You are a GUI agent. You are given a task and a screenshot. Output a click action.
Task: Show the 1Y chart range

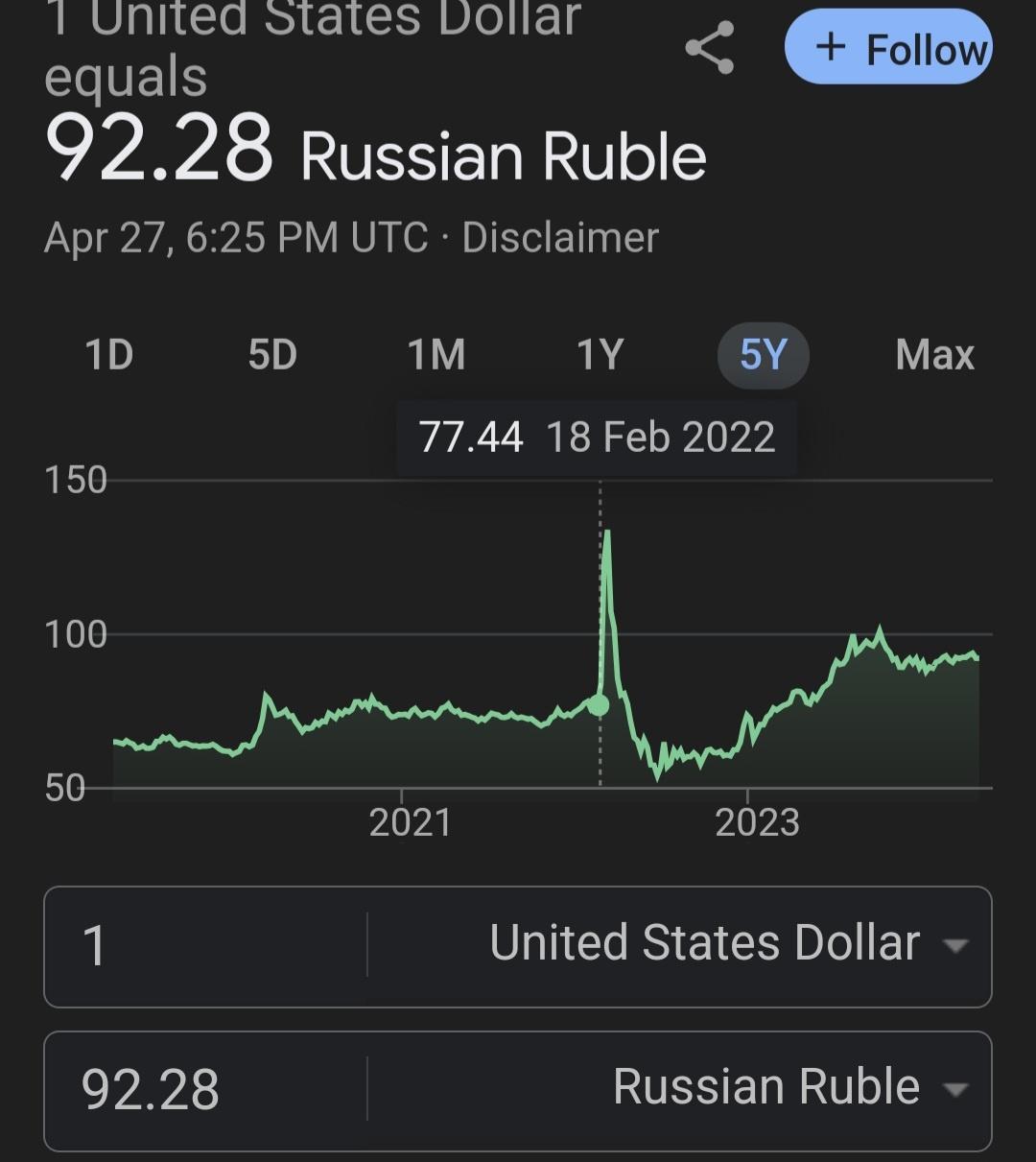pyautogui.click(x=600, y=355)
